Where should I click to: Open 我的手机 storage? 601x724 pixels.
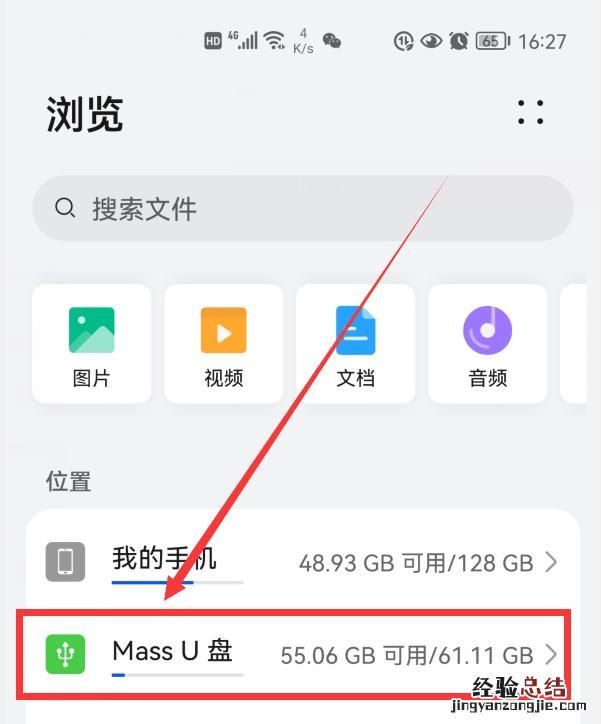pos(302,562)
